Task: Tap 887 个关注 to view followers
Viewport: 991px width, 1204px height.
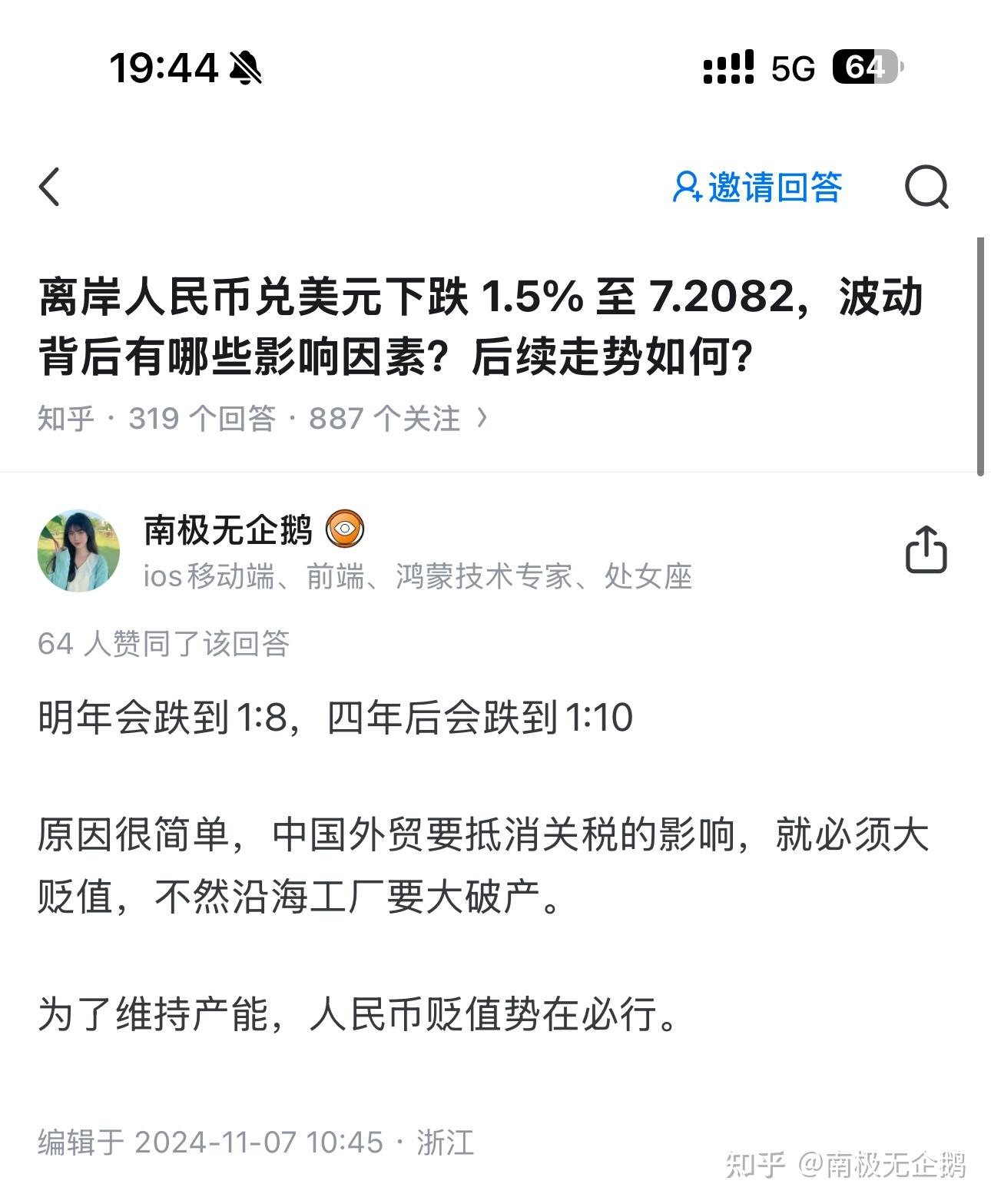Action: (383, 417)
